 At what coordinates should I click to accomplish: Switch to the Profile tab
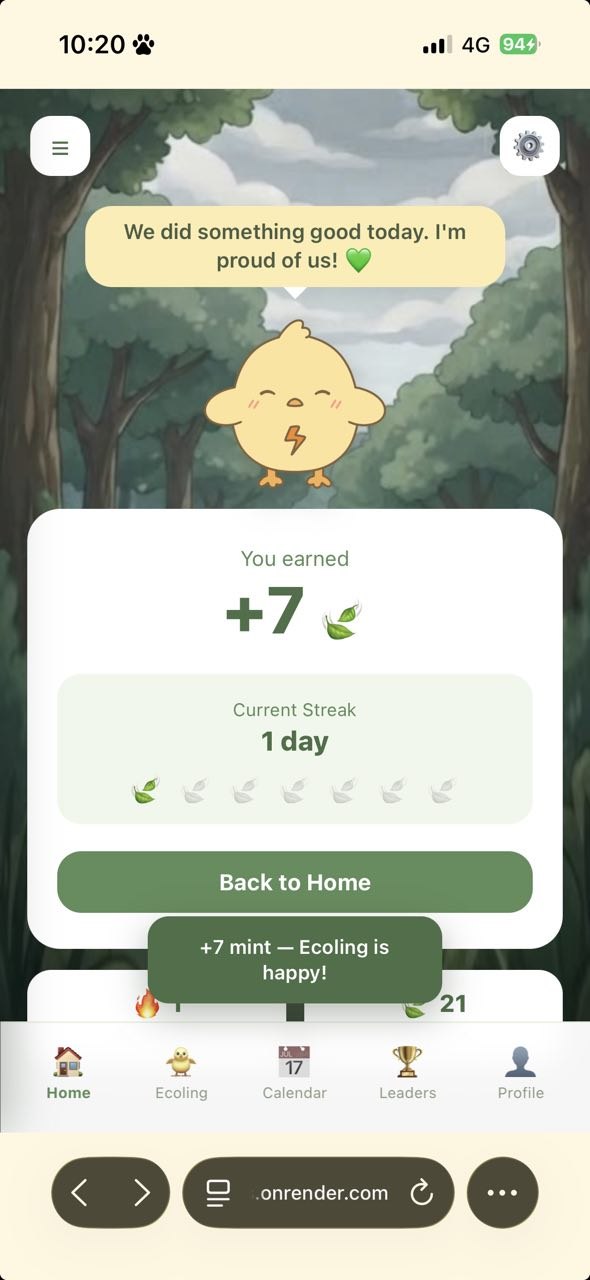pos(521,1073)
